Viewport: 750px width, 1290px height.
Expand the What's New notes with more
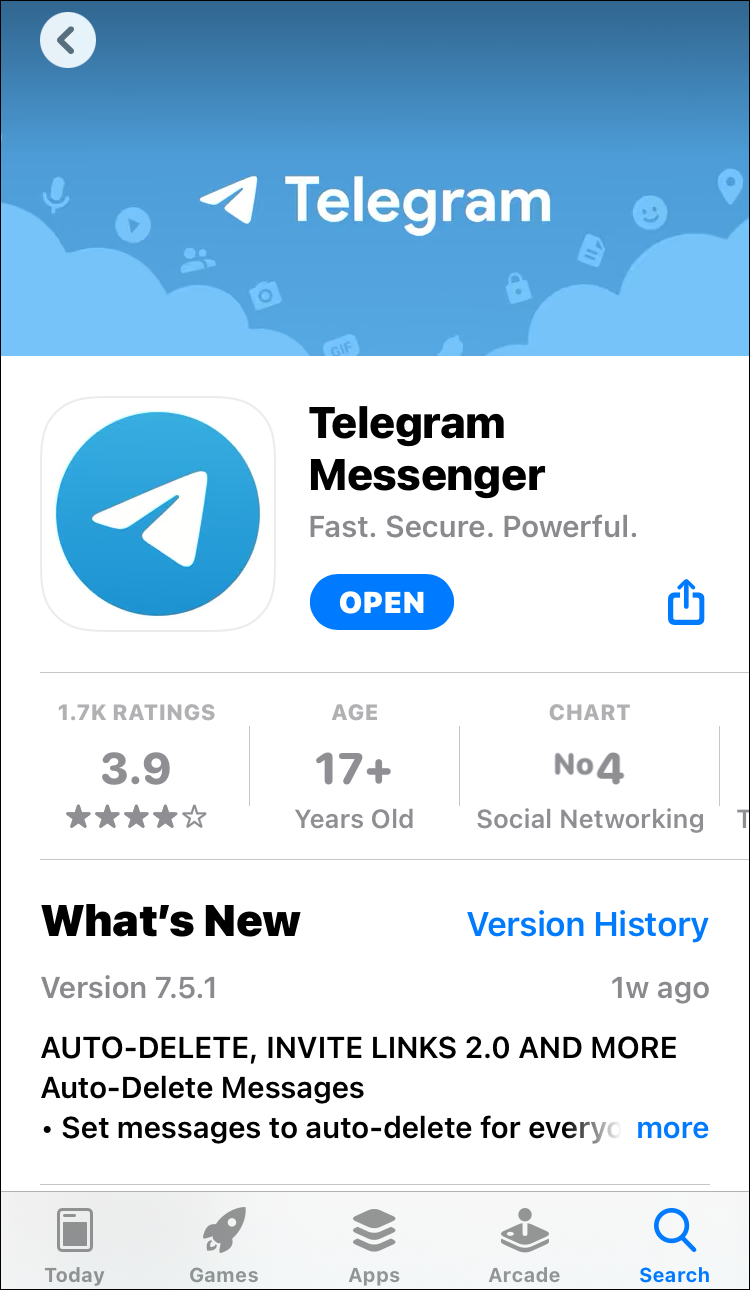(x=672, y=1128)
